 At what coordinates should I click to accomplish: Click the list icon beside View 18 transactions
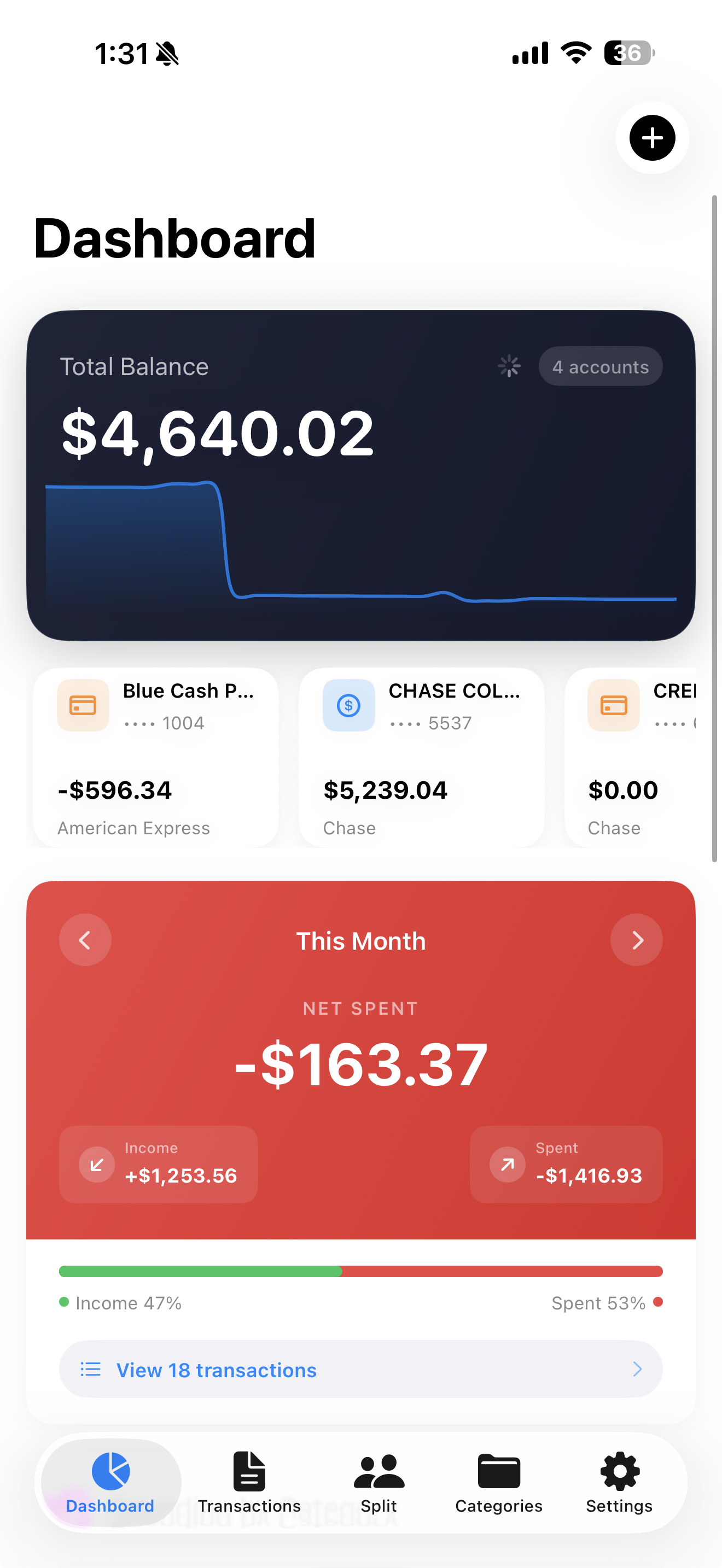coord(90,1370)
